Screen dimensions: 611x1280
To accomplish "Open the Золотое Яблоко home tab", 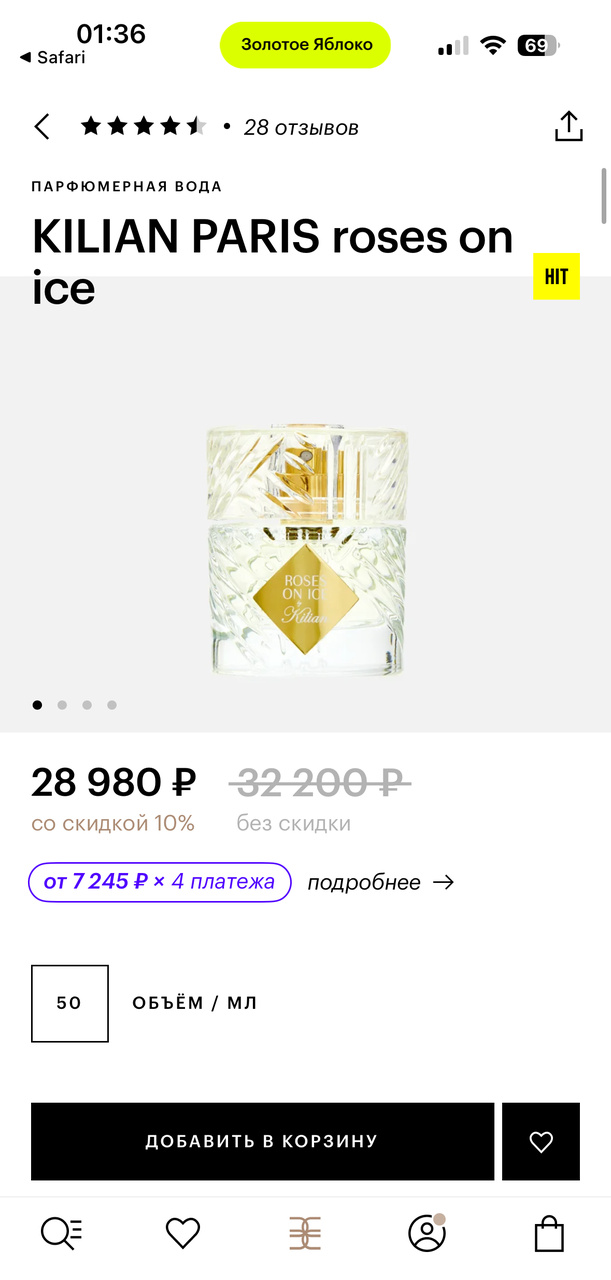I will 305,1233.
